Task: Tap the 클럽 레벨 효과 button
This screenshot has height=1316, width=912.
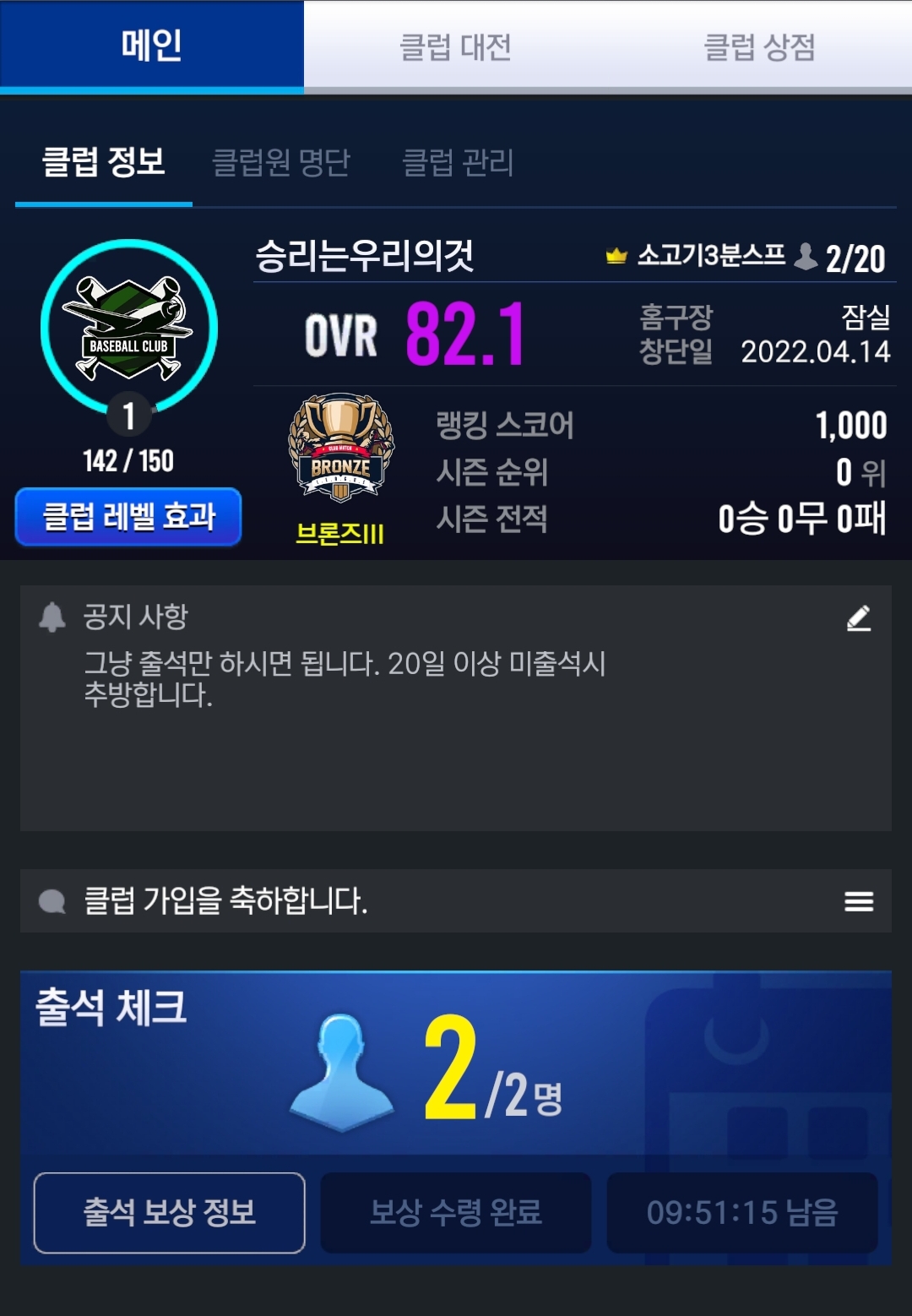Action: coord(128,516)
